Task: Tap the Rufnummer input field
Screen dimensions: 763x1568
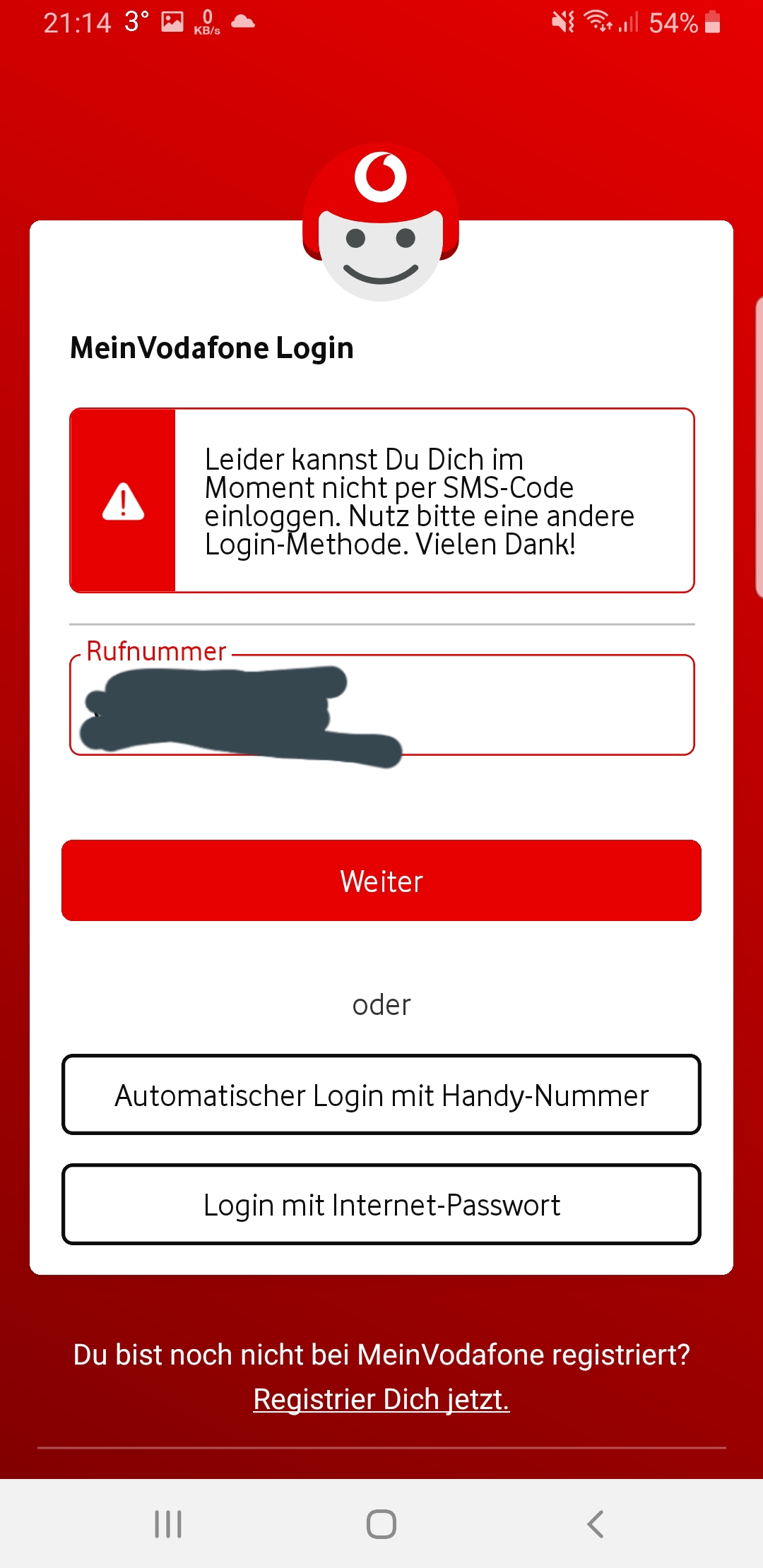Action: click(x=537, y=705)
